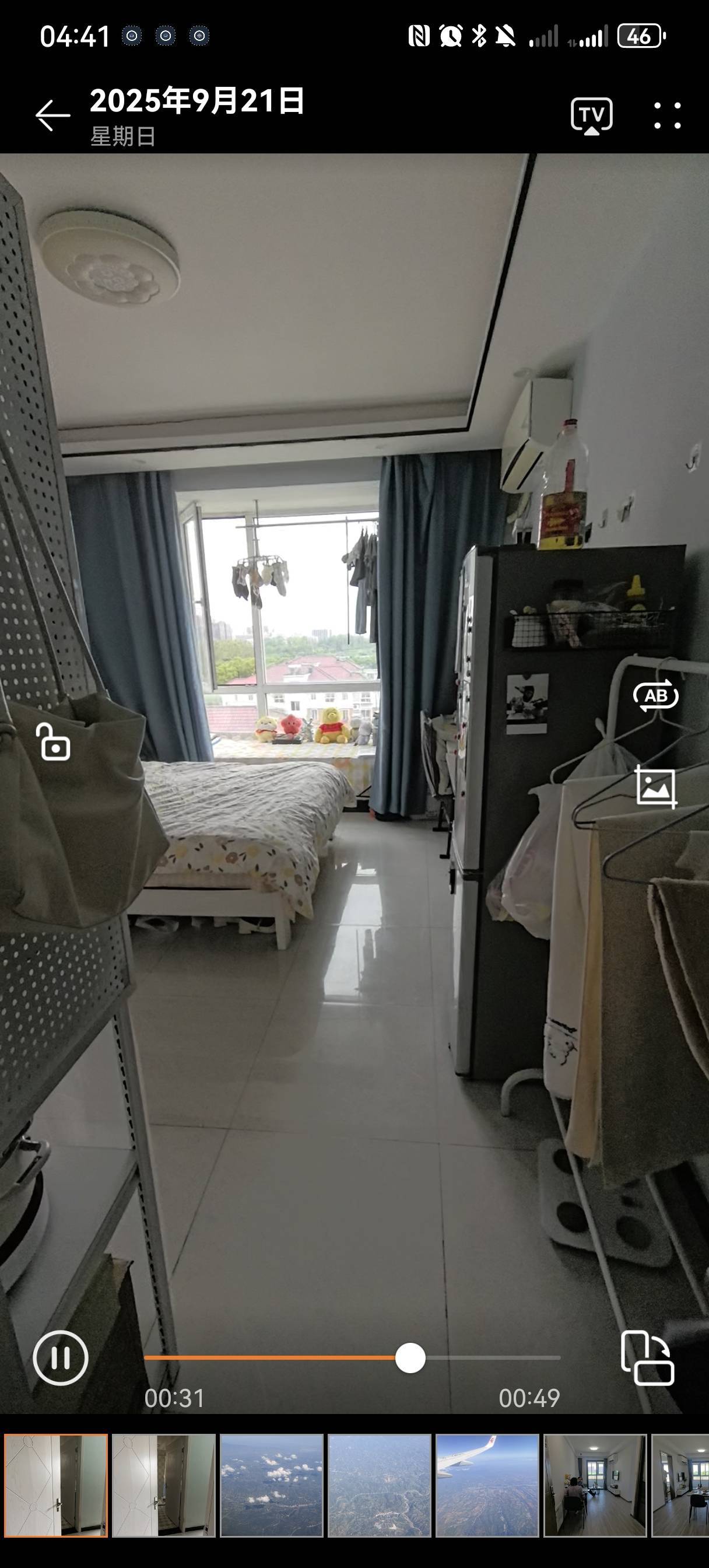This screenshot has width=709, height=1568.
Task: Pause the video playback
Action: (60, 1357)
